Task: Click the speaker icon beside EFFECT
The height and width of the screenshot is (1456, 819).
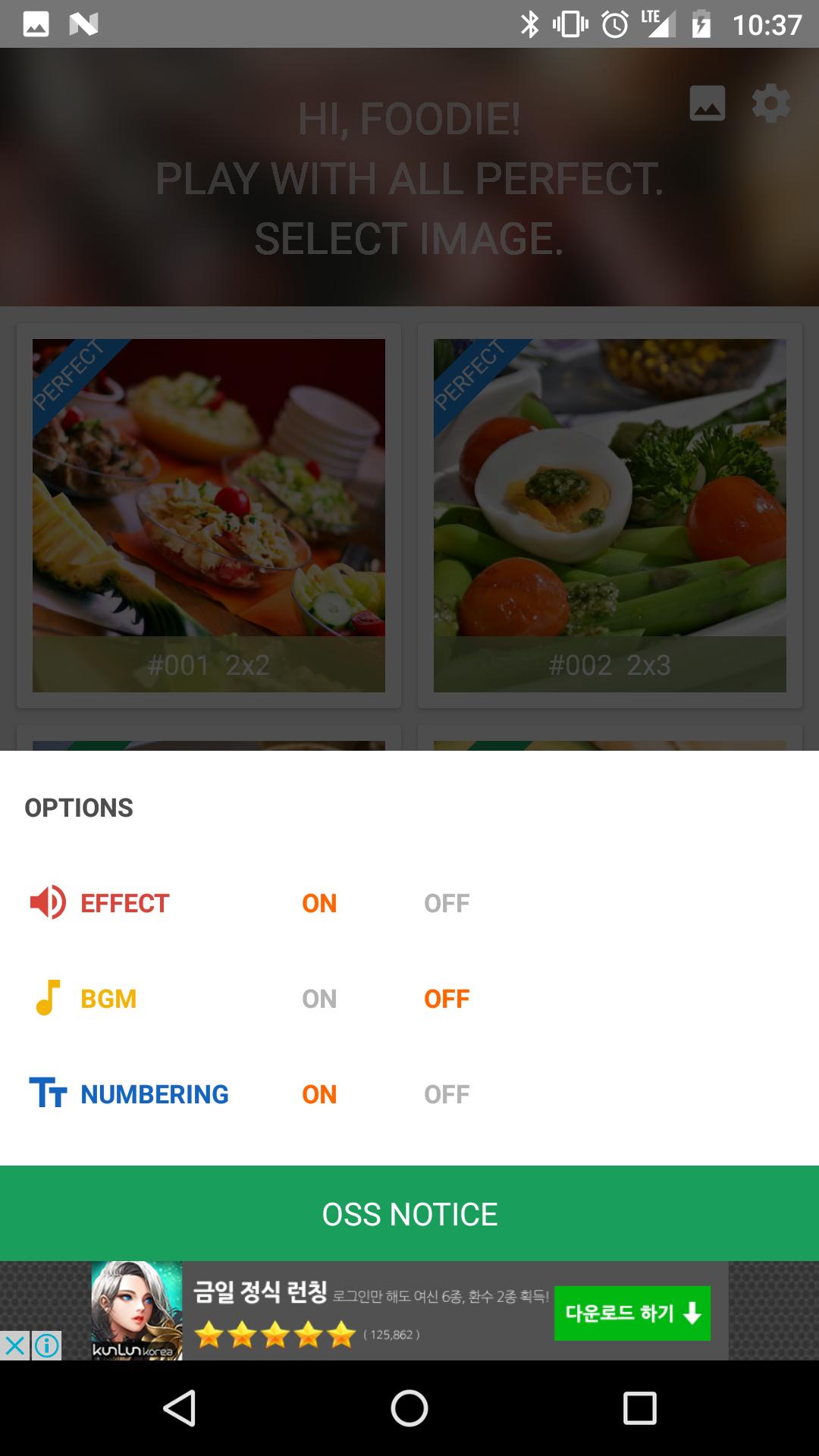Action: [47, 902]
